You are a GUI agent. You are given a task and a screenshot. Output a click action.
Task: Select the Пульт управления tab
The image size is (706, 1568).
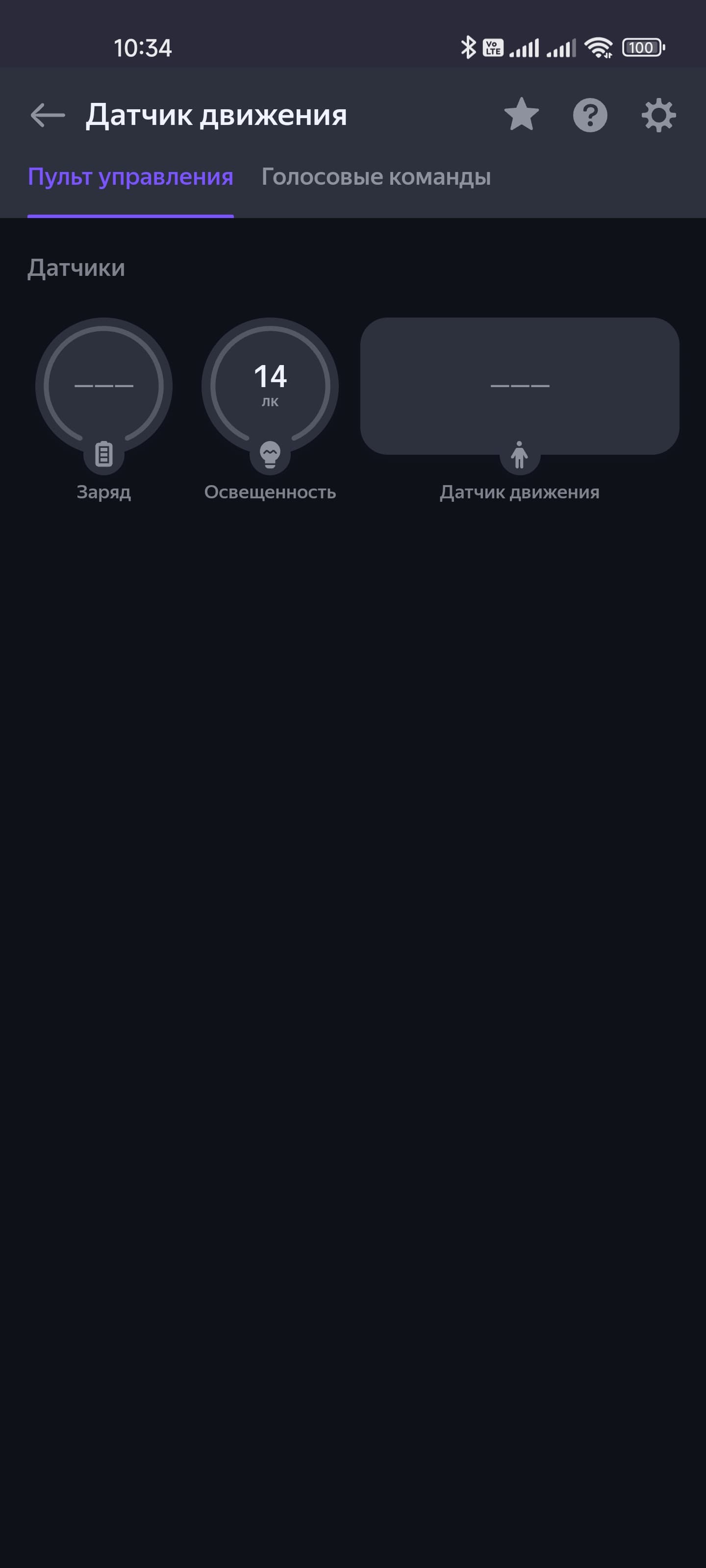click(130, 177)
